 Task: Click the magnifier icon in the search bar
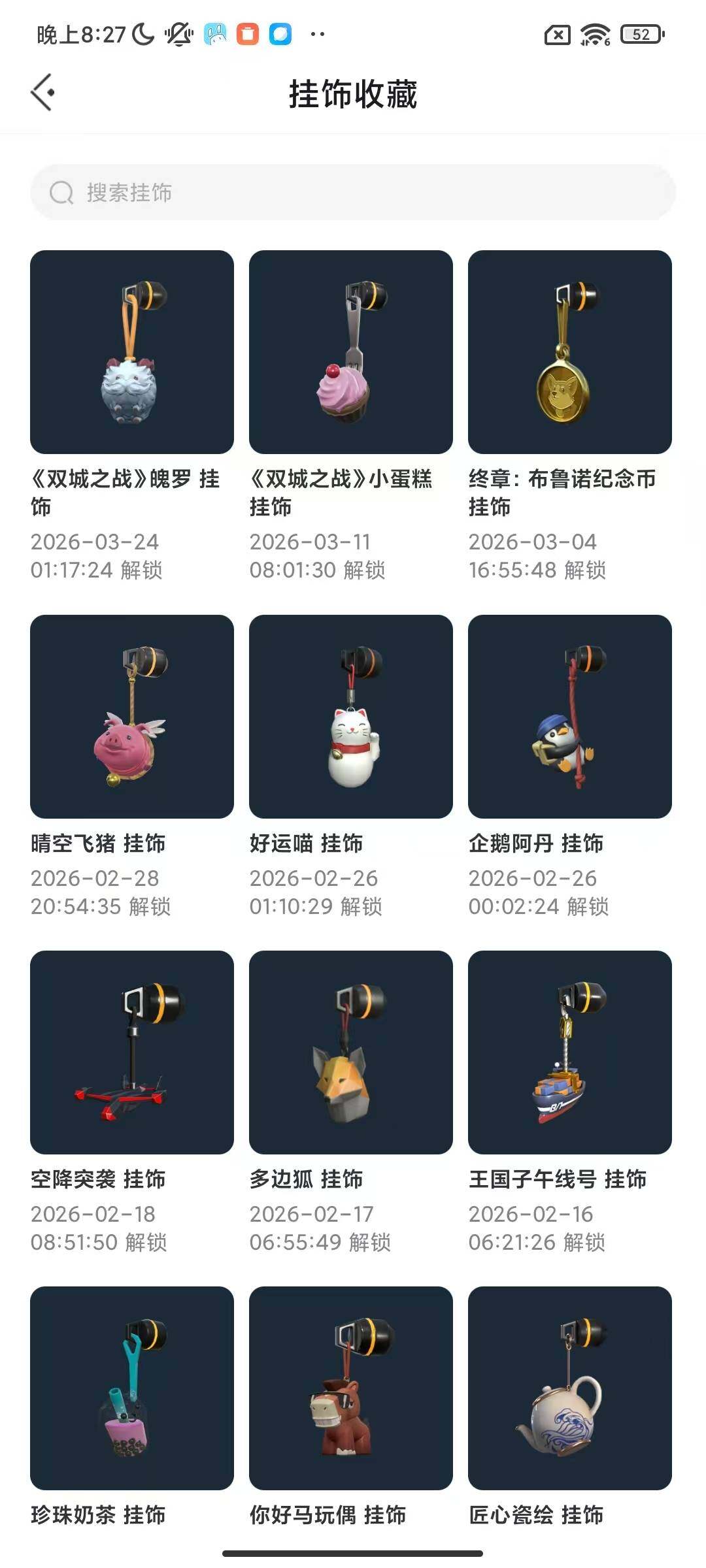click(62, 192)
